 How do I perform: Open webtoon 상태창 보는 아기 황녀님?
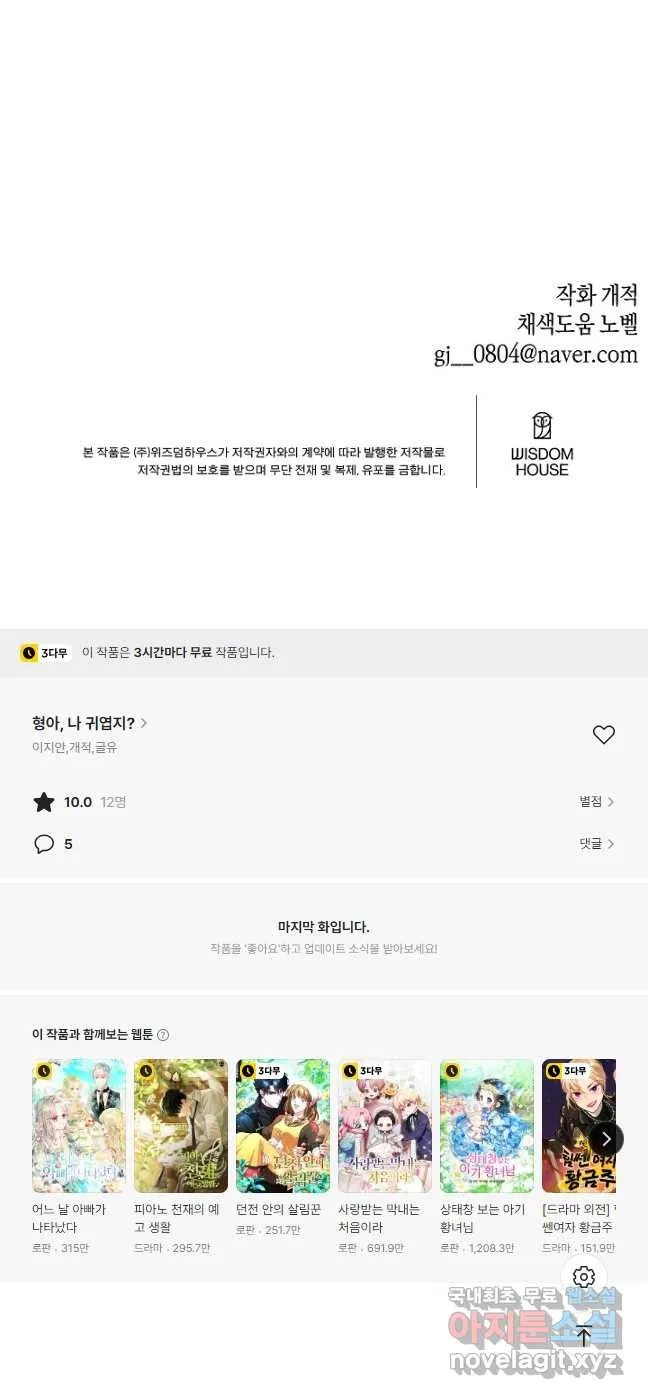coord(487,1126)
